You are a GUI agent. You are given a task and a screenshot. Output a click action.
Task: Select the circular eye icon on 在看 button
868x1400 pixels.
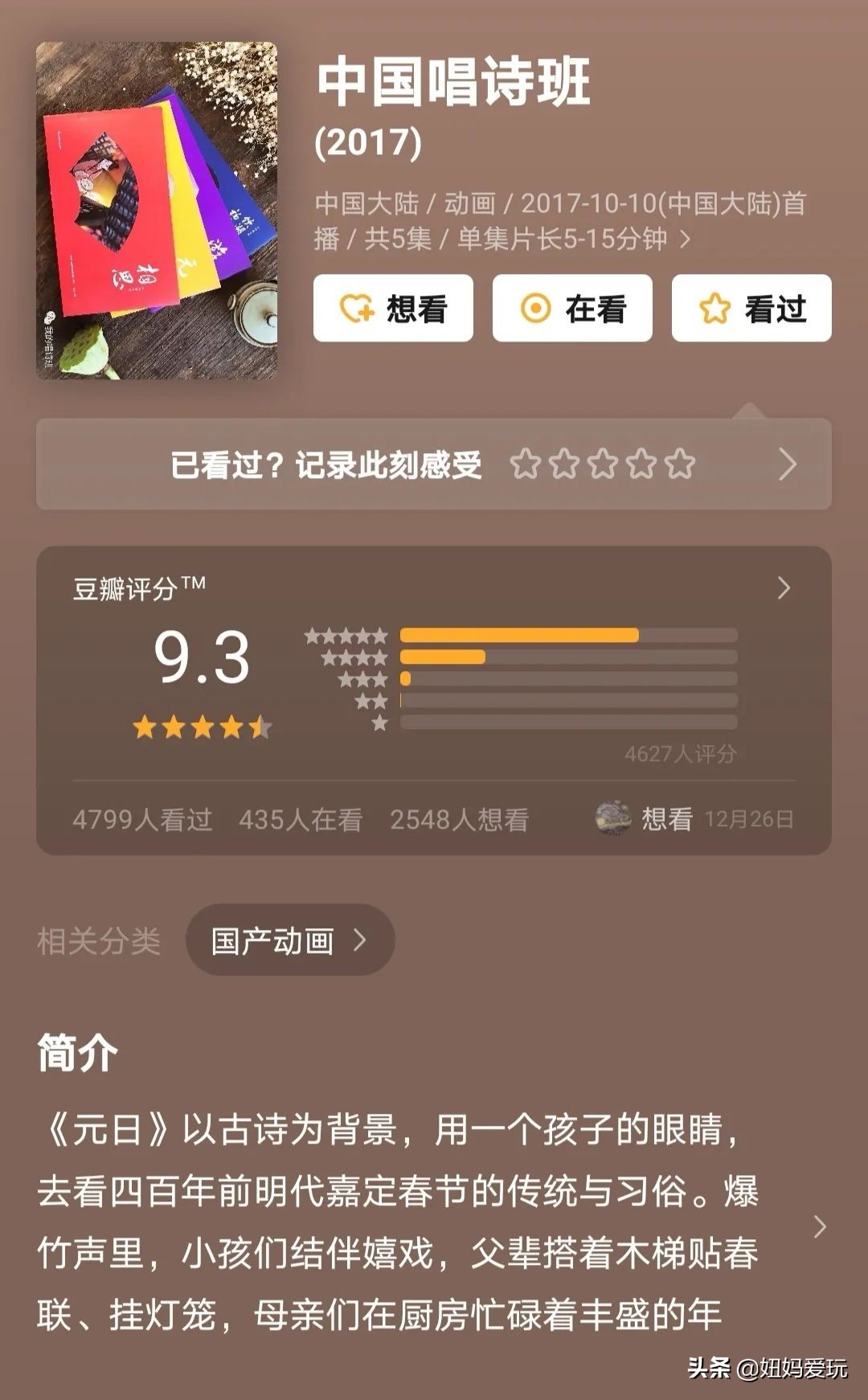pyautogui.click(x=534, y=309)
